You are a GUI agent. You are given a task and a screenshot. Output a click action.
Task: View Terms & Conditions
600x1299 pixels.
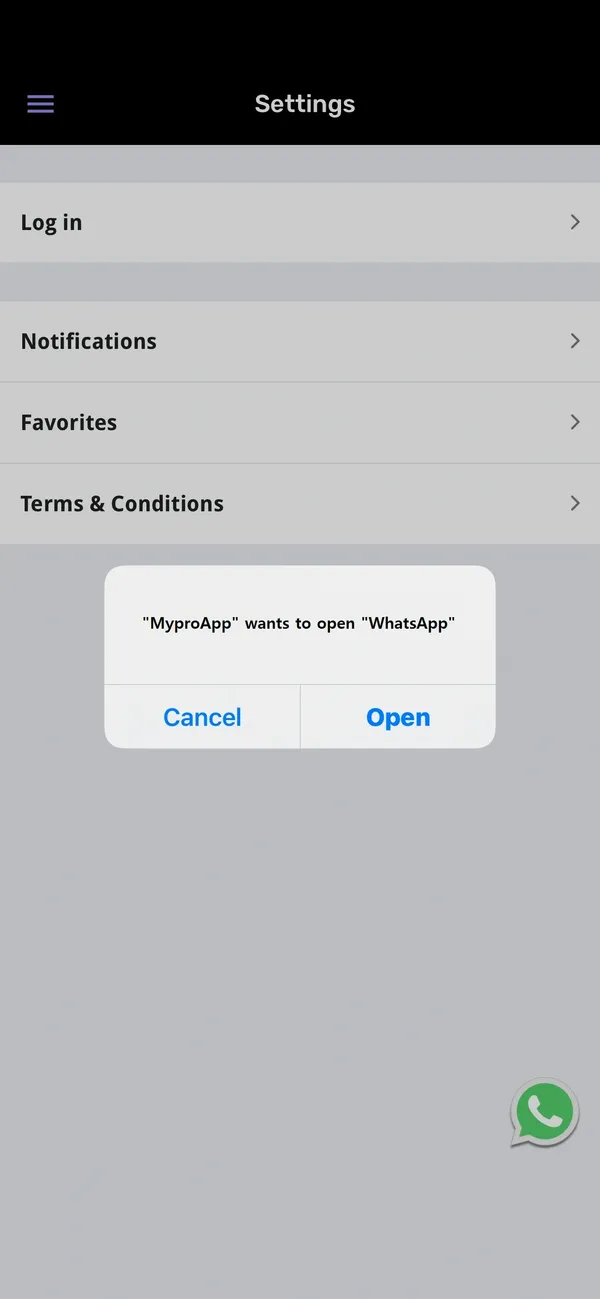click(300, 503)
